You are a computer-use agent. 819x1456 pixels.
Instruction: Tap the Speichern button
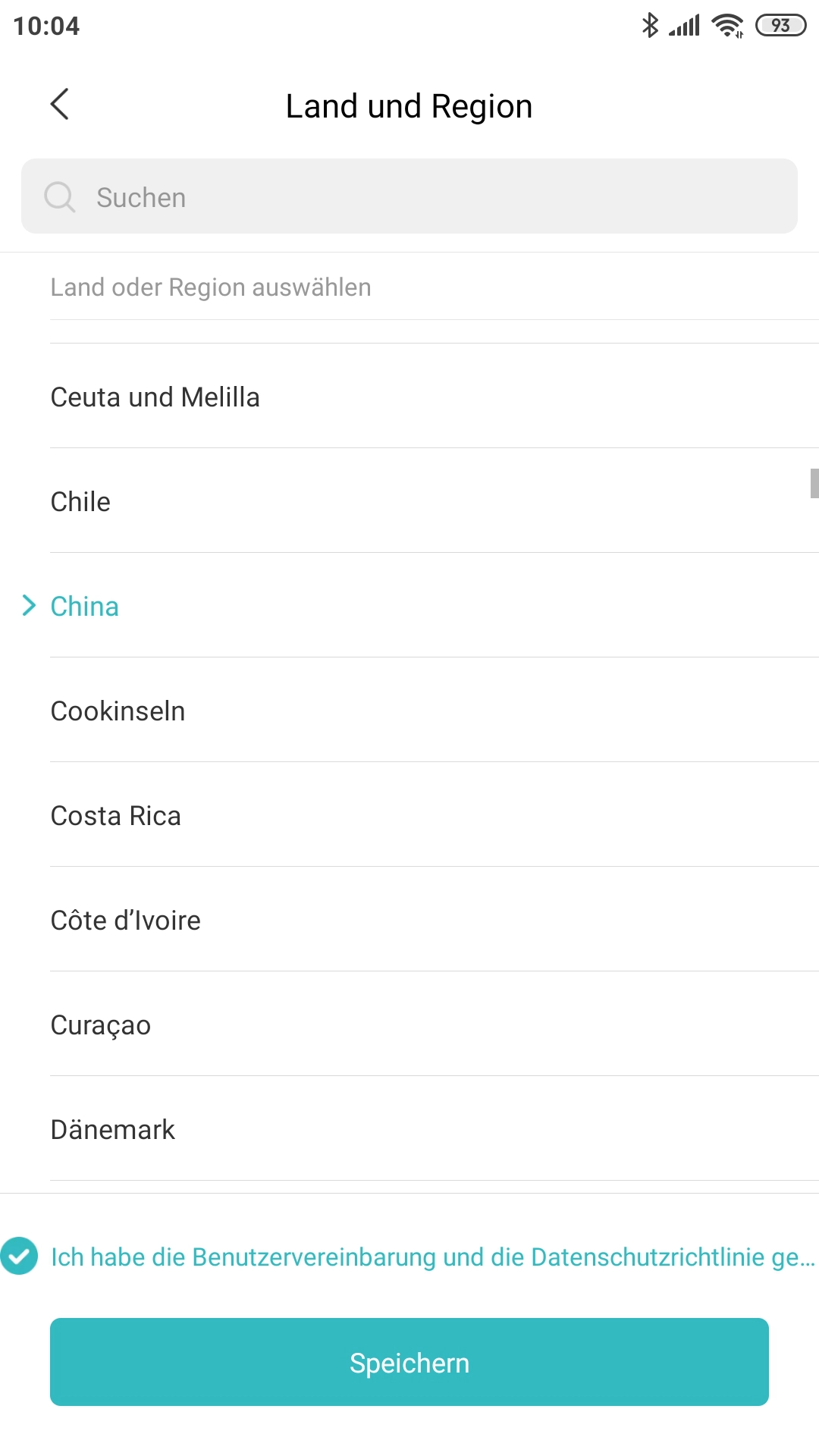pyautogui.click(x=409, y=1362)
